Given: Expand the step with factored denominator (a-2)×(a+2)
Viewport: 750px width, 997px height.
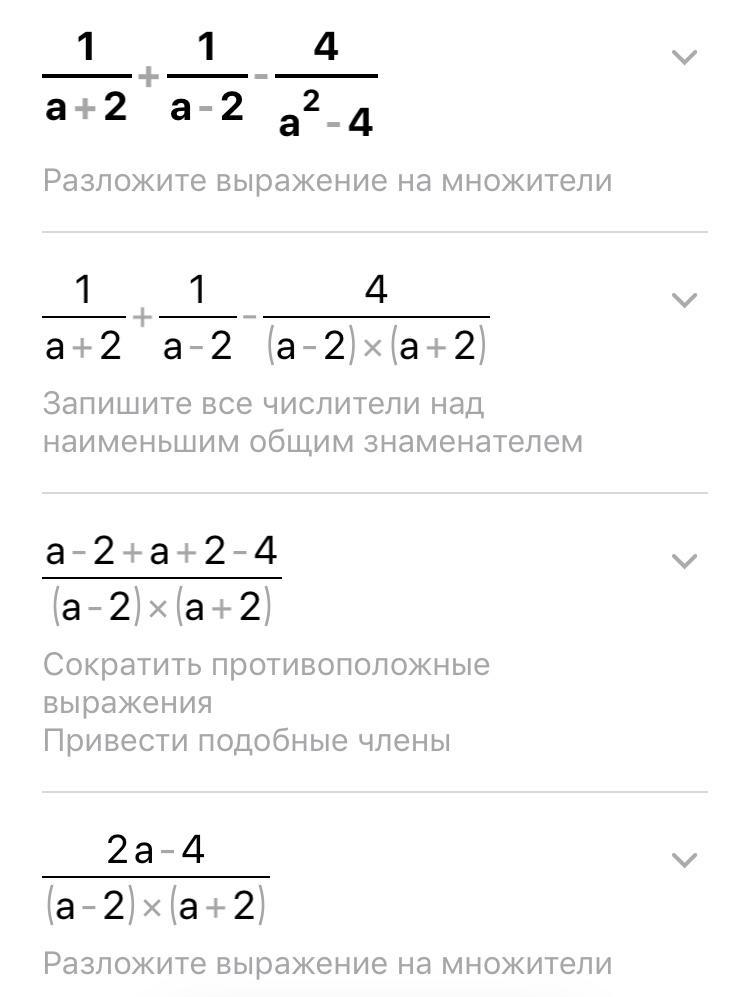Looking at the screenshot, I should pos(684,300).
